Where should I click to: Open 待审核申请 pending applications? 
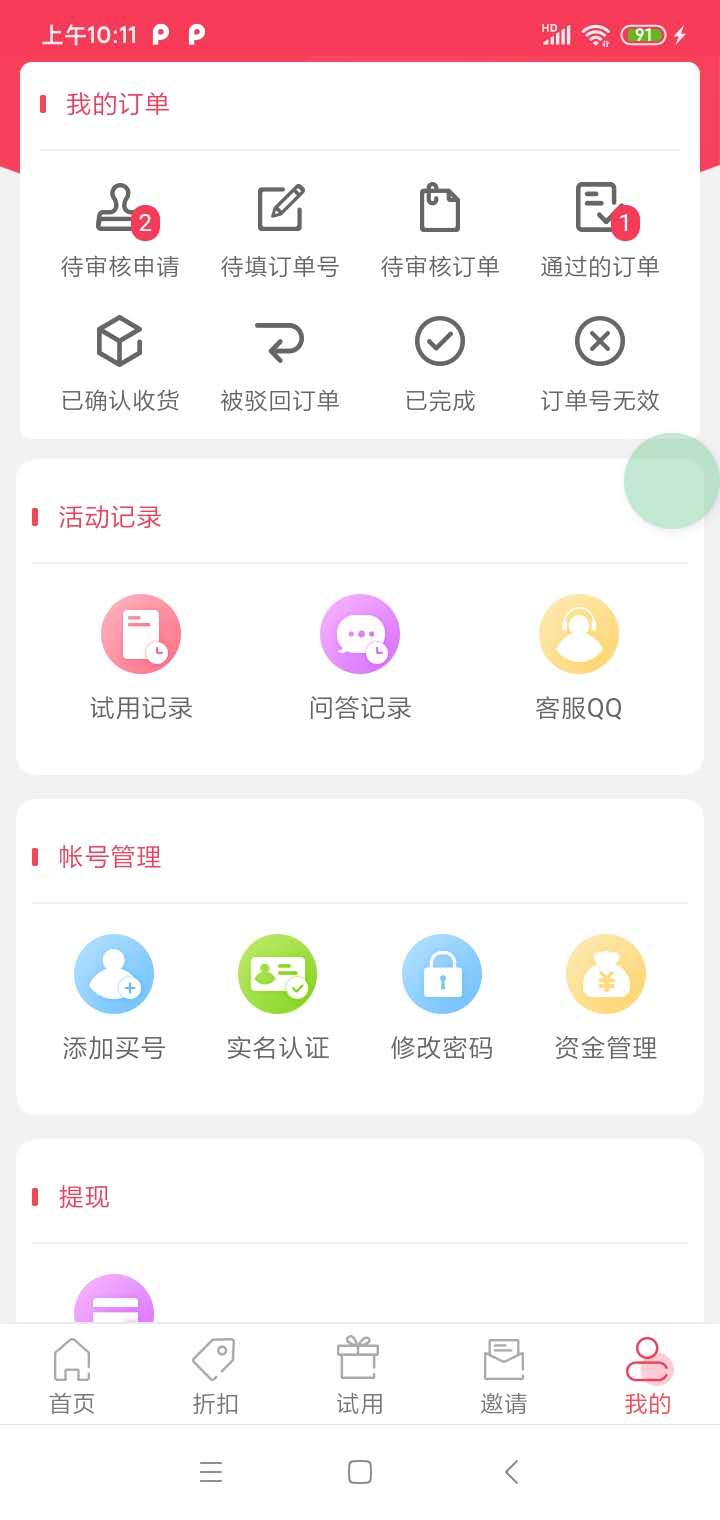pyautogui.click(x=120, y=230)
